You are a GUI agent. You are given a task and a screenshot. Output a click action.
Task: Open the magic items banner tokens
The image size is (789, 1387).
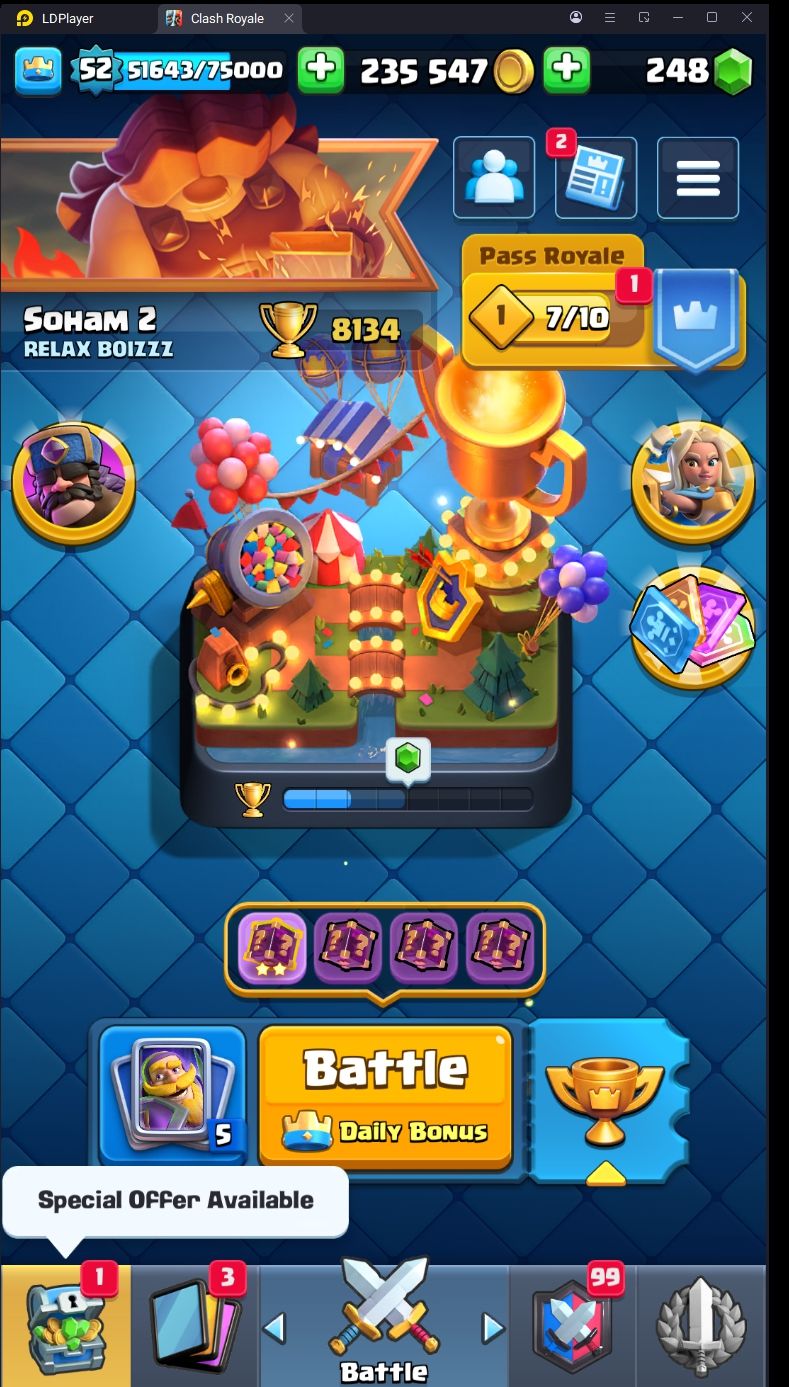point(693,628)
